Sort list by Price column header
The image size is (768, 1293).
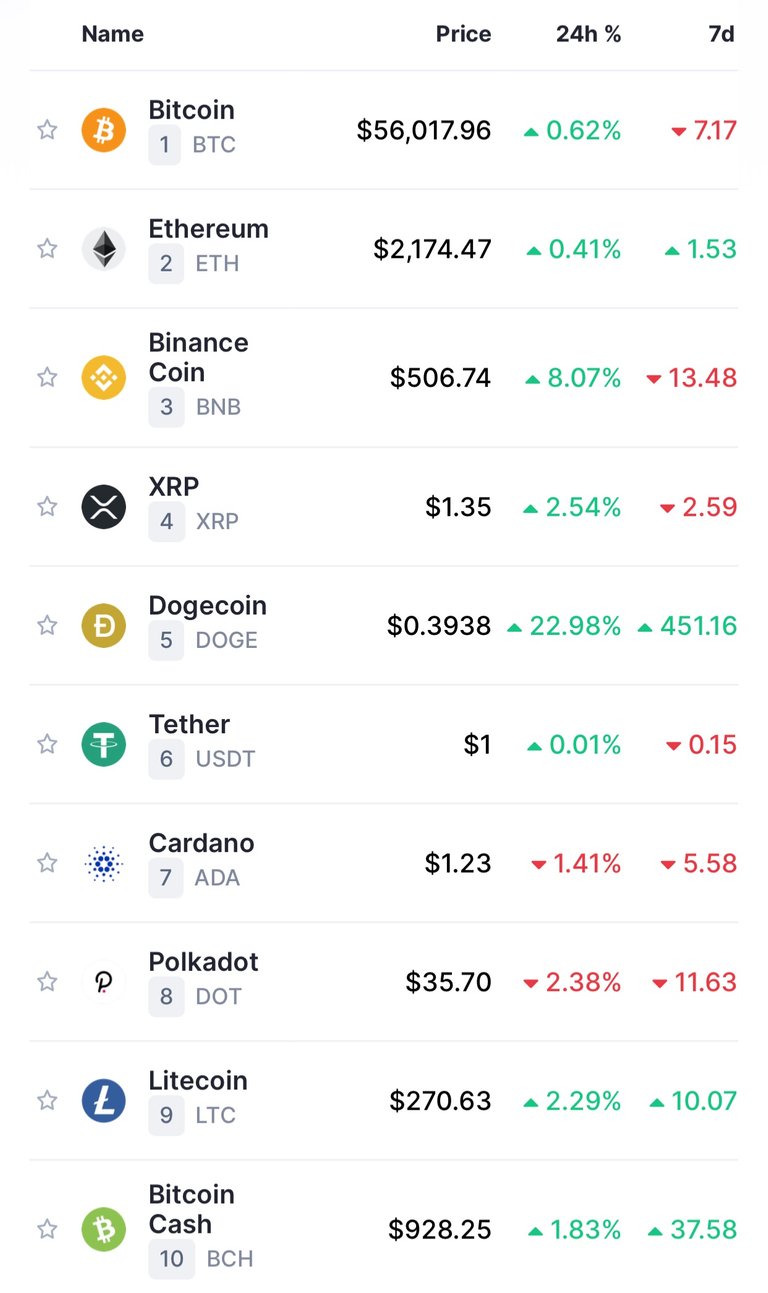tap(463, 34)
